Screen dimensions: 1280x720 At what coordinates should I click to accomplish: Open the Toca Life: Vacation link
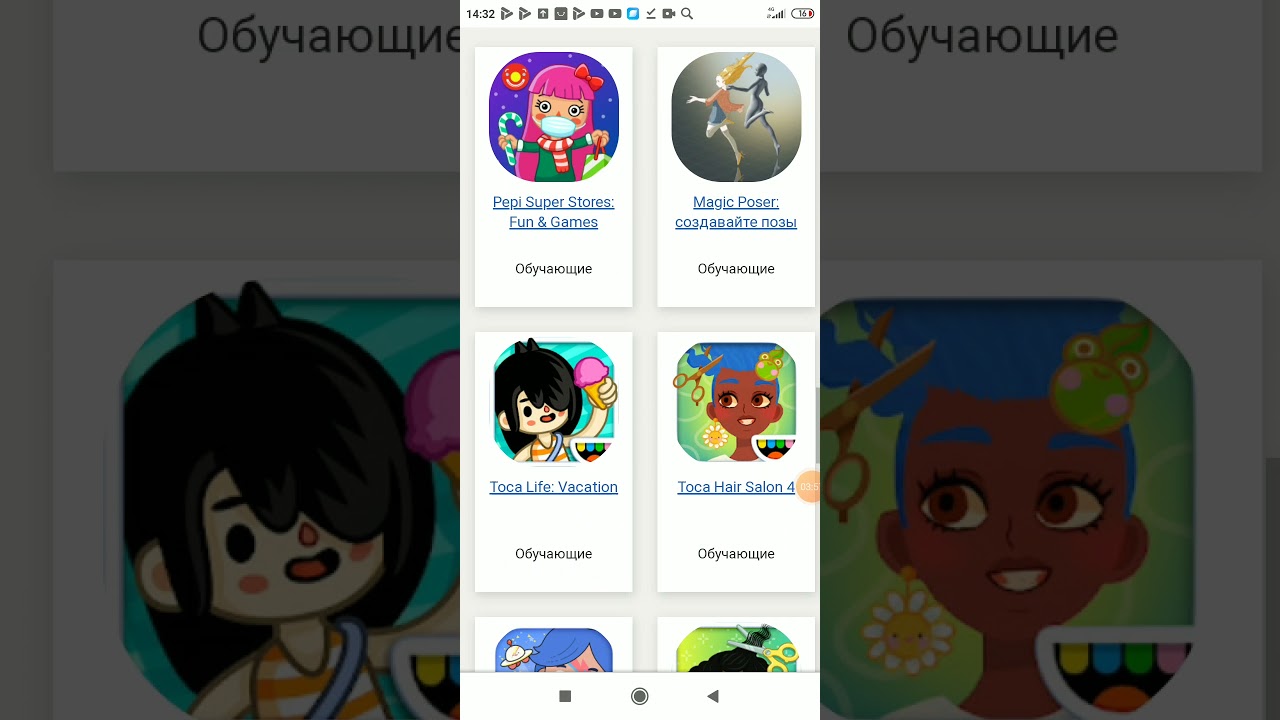pos(553,487)
